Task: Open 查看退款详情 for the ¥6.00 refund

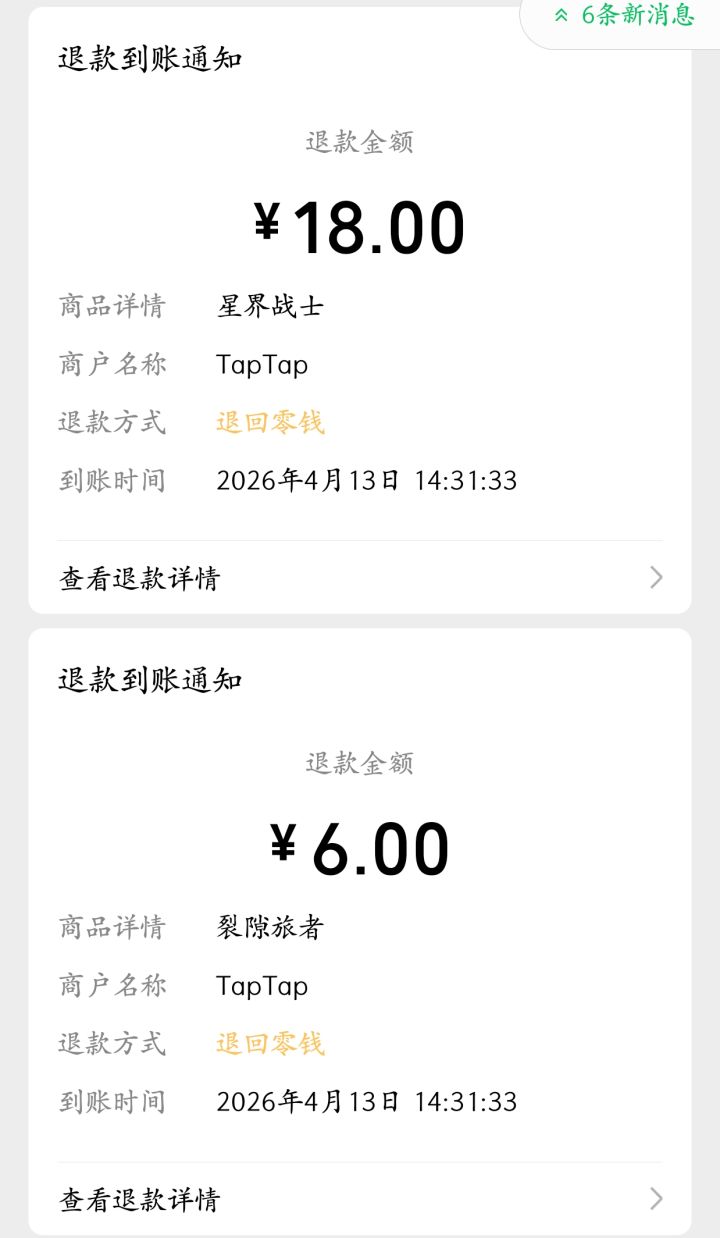Action: click(x=359, y=1199)
